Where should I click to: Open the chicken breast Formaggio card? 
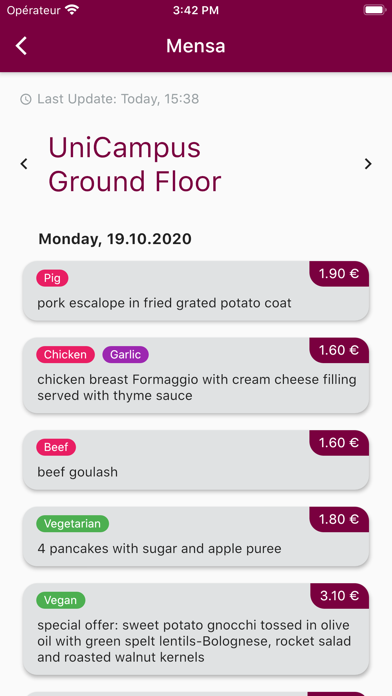pyautogui.click(x=196, y=375)
